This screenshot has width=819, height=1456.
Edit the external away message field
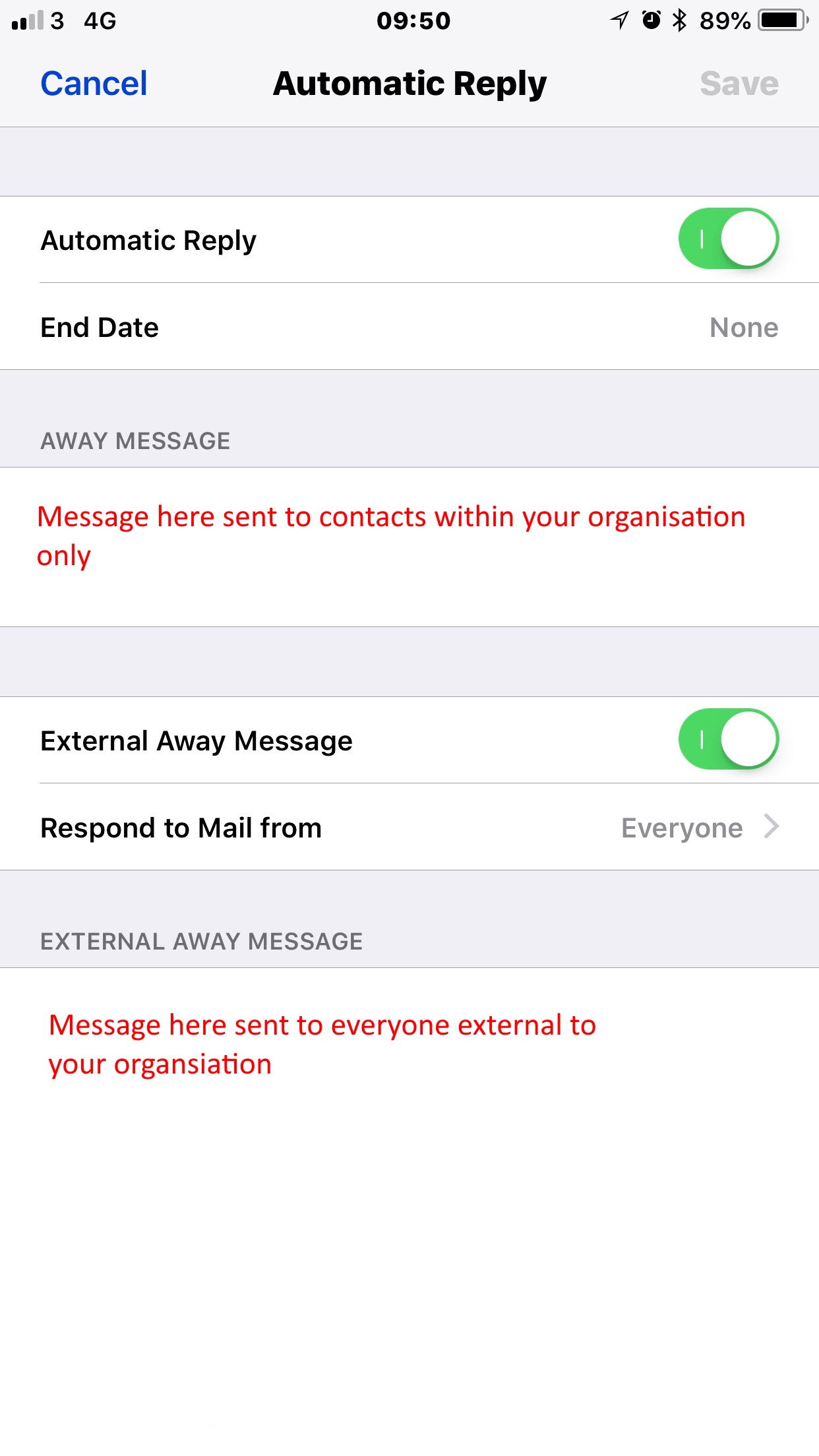click(409, 1211)
